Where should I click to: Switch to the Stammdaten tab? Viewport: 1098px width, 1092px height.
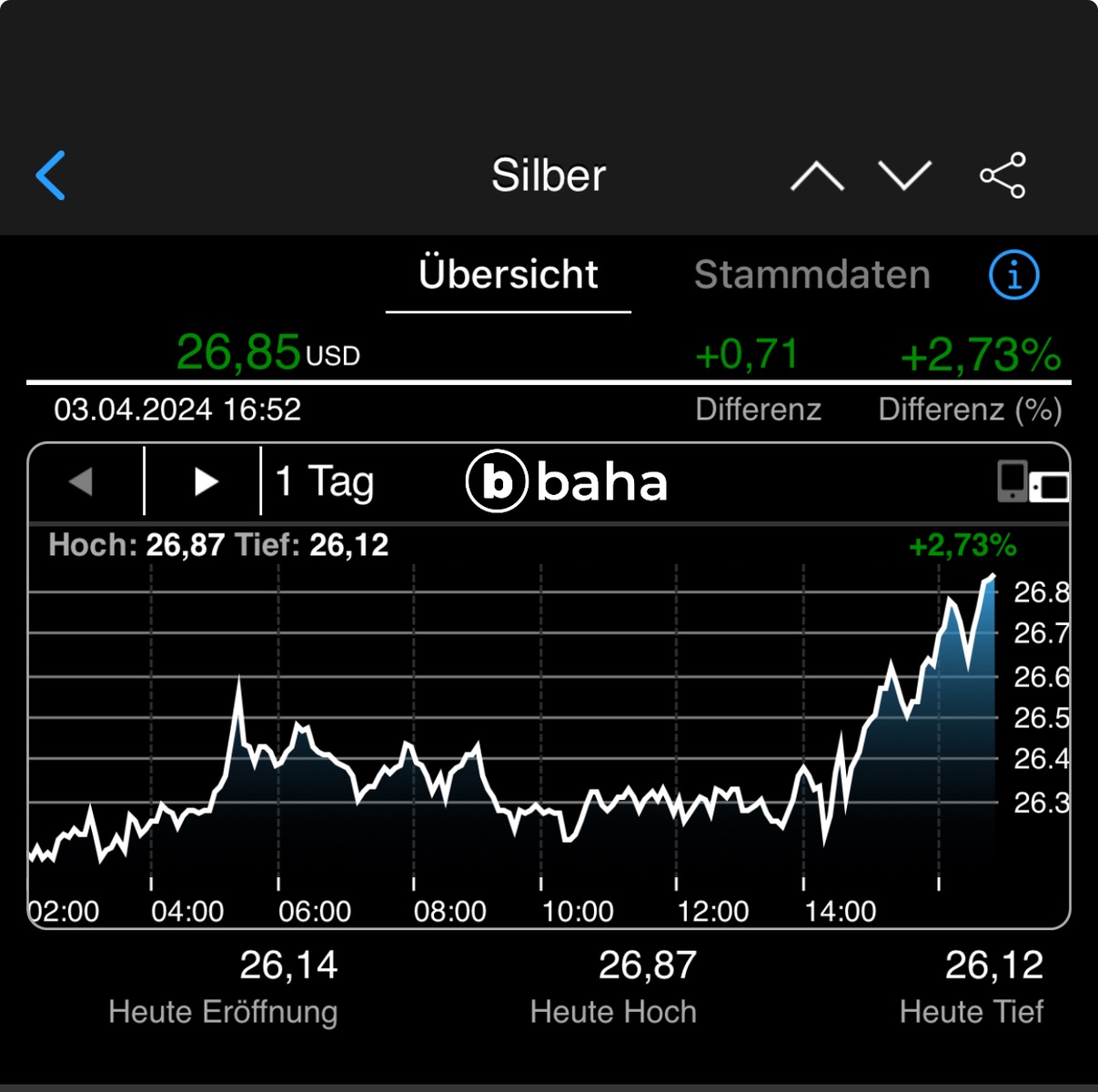(x=811, y=275)
